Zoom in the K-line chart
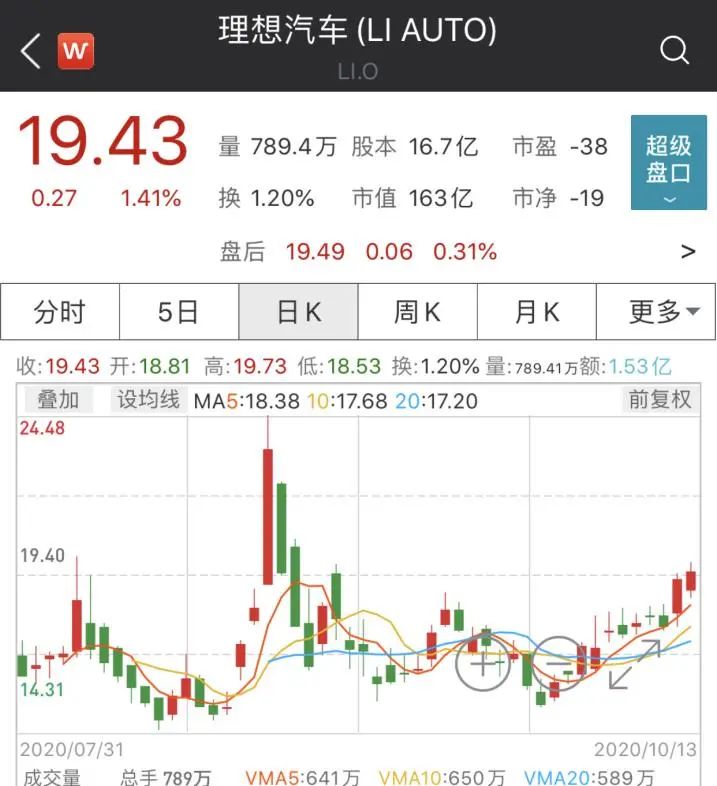The image size is (717, 786). pos(483,663)
